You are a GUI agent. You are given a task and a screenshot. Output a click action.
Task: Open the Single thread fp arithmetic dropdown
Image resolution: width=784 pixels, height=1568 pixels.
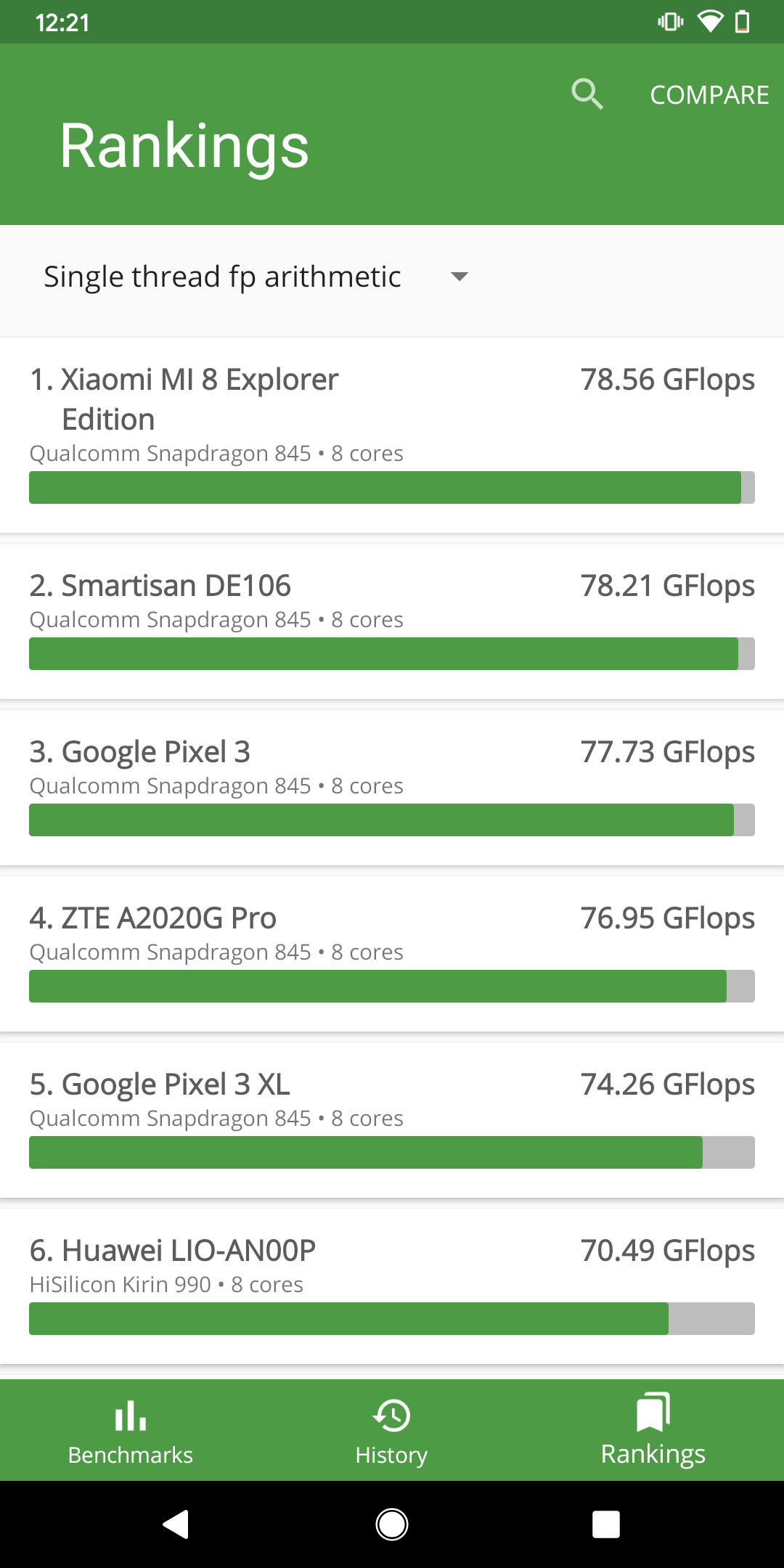[x=221, y=277]
